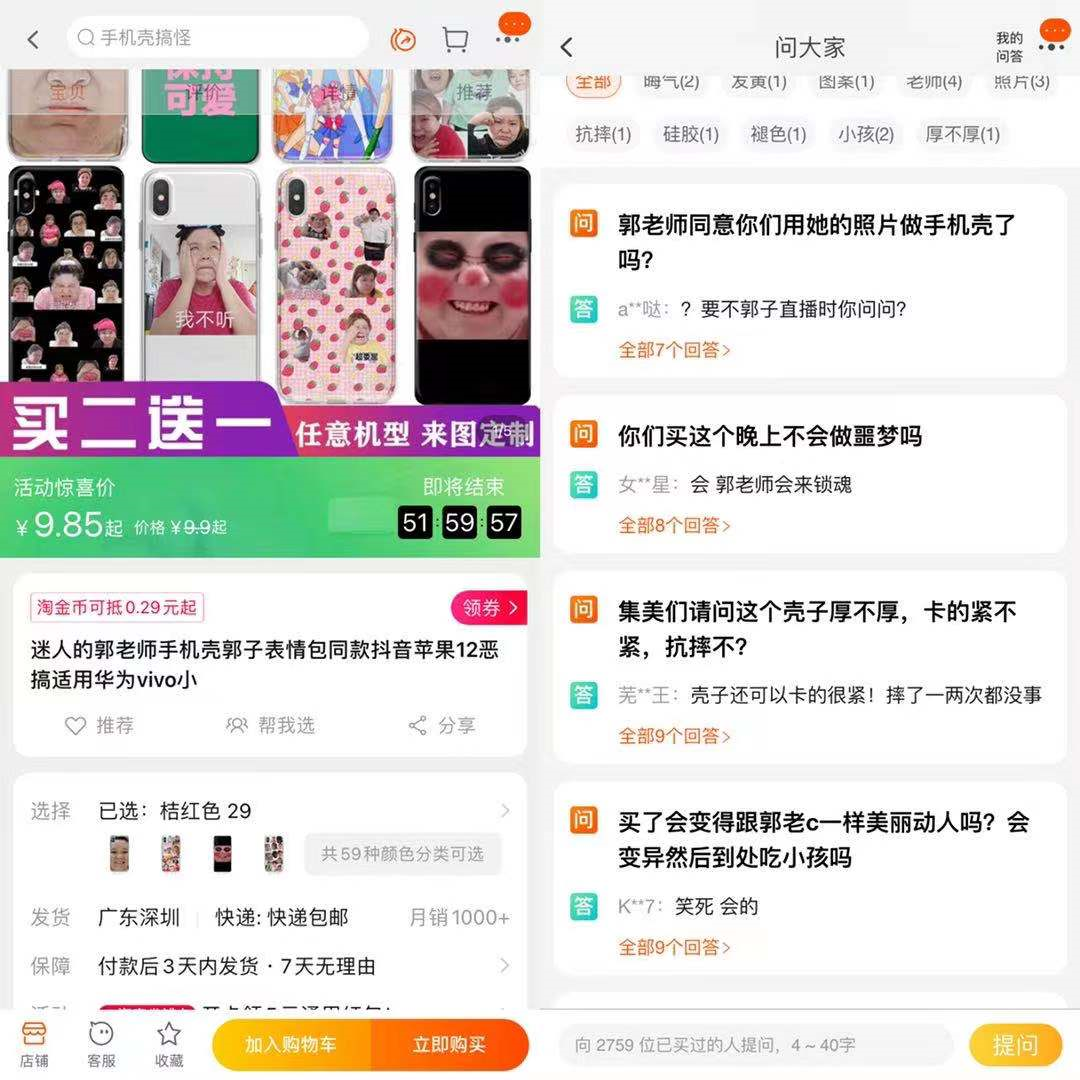
Task: Tap the 推荐 heart button
Action: (99, 726)
